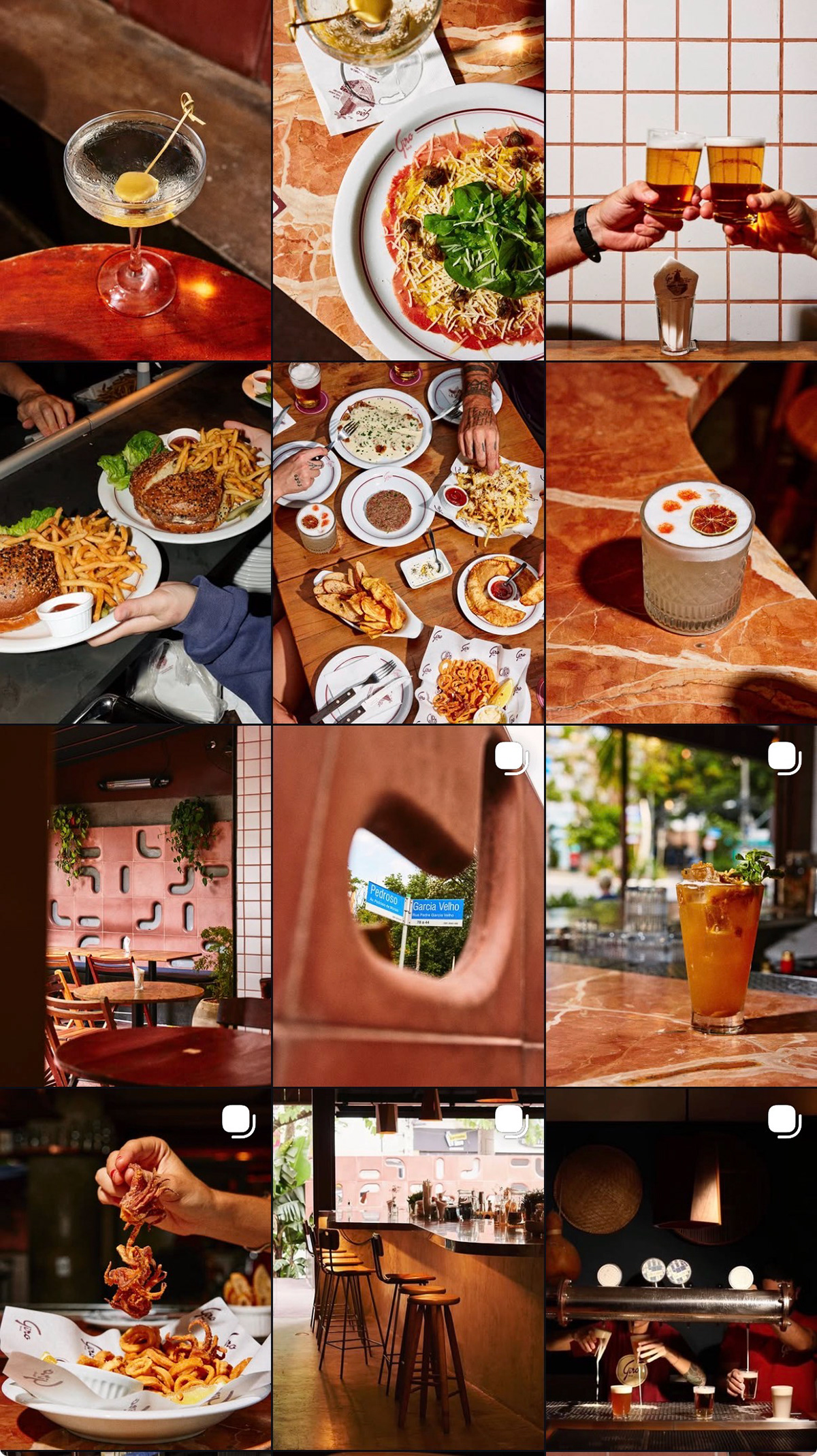Open the overhead table full of dishes post
Image resolution: width=817 pixels, height=1456 pixels.
click(x=408, y=543)
